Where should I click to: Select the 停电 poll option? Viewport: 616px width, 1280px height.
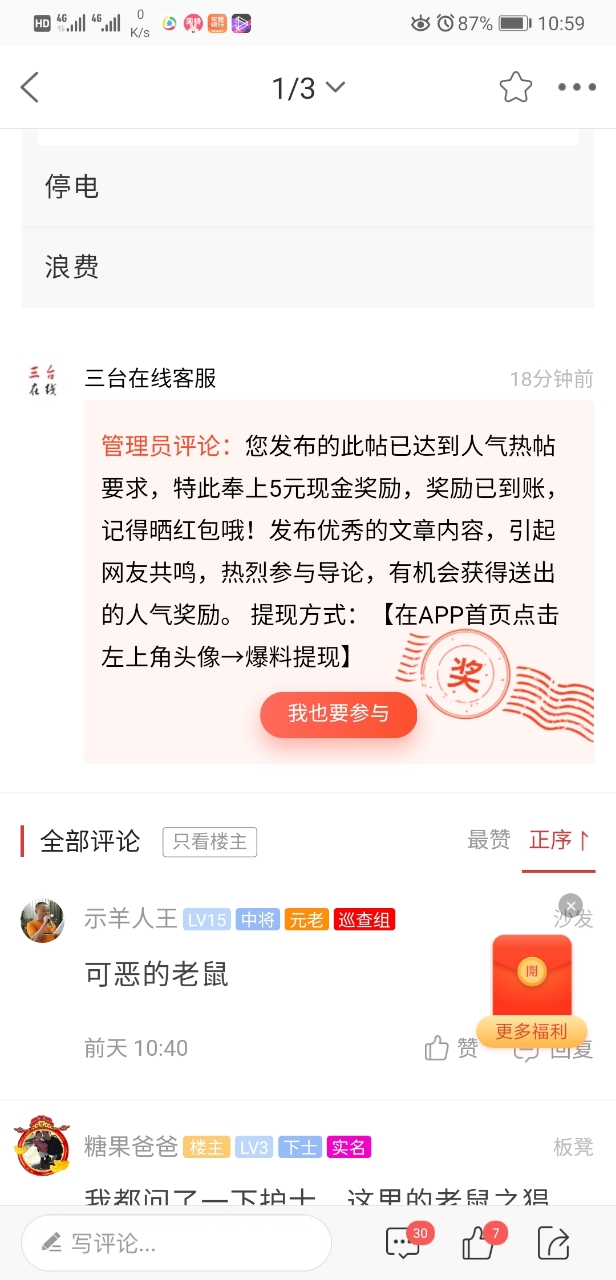pyautogui.click(x=308, y=186)
